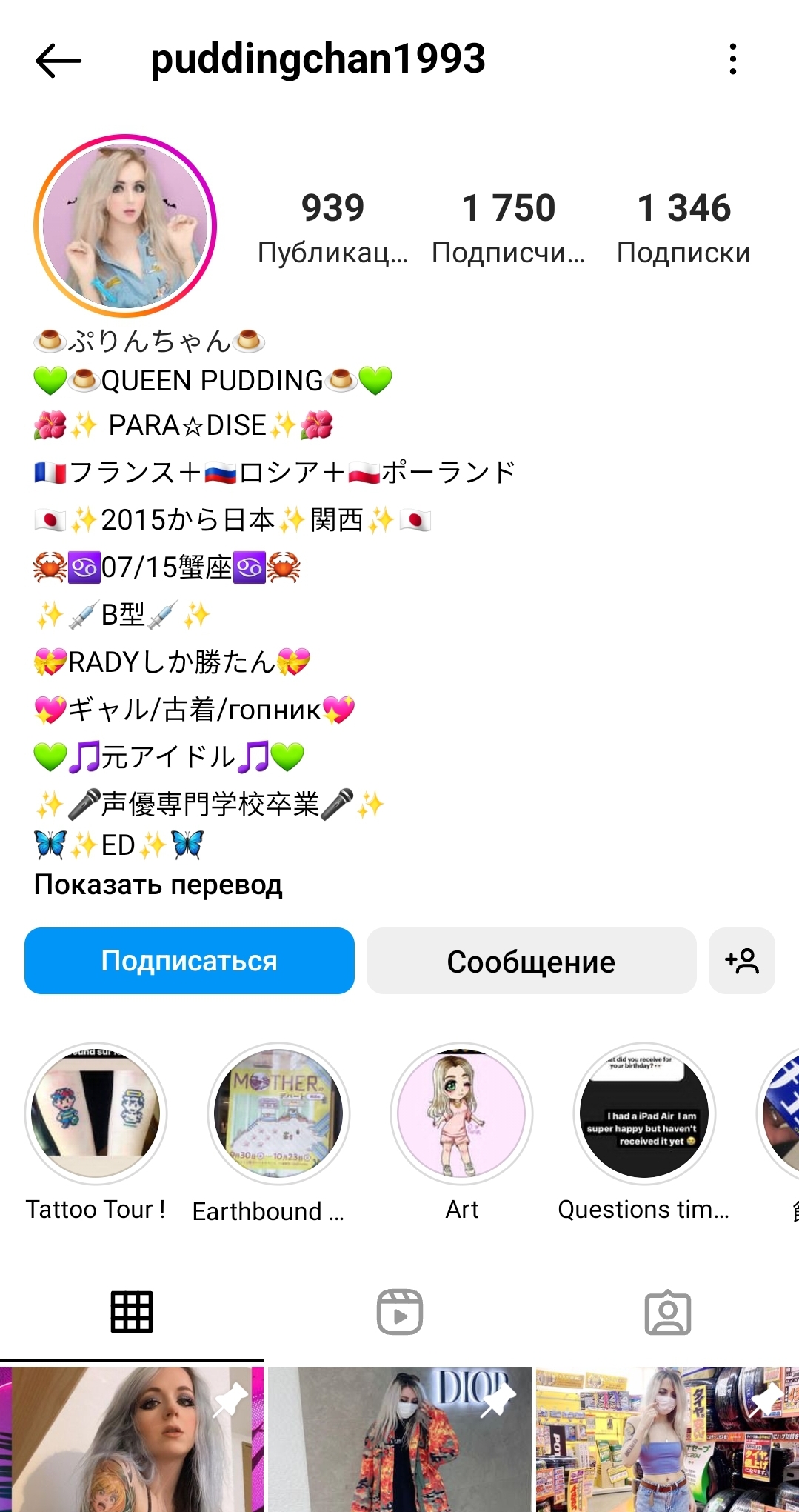Image resolution: width=799 pixels, height=1512 pixels.
Task: Follow the account with Подписаться
Action: click(x=190, y=961)
